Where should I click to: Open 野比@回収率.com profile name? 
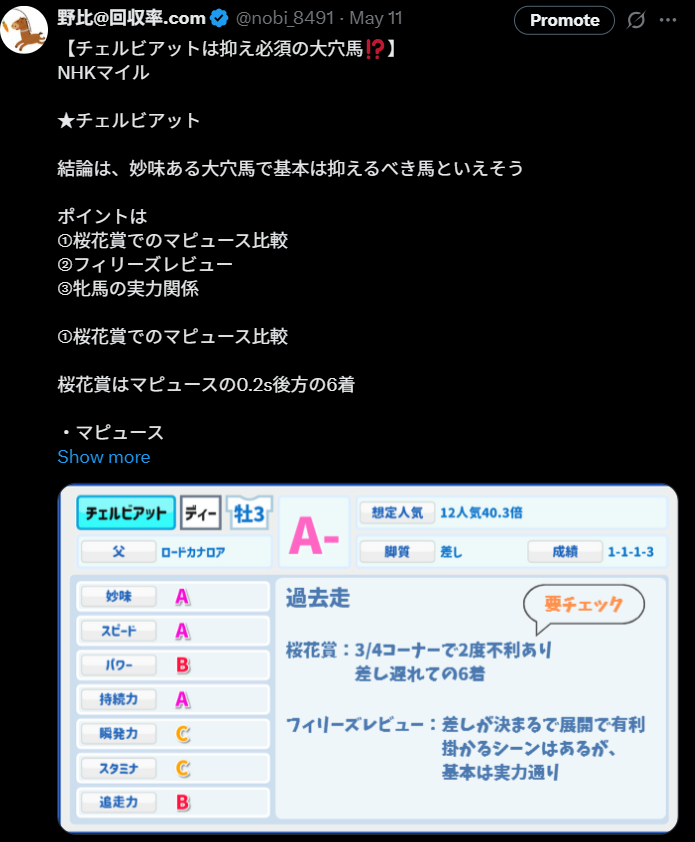coord(131,19)
